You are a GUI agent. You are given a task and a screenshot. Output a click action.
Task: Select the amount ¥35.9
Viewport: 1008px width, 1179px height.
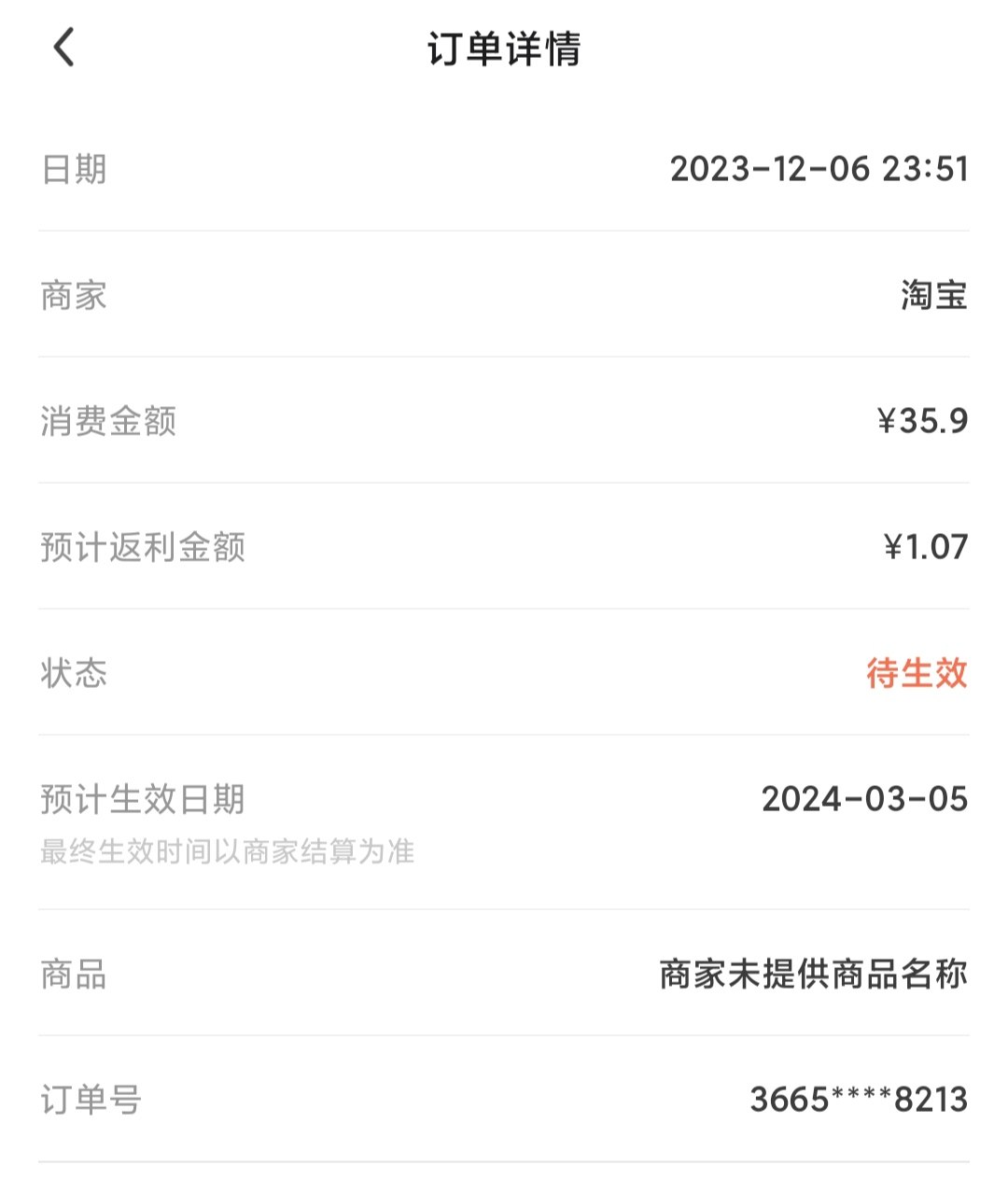[921, 422]
